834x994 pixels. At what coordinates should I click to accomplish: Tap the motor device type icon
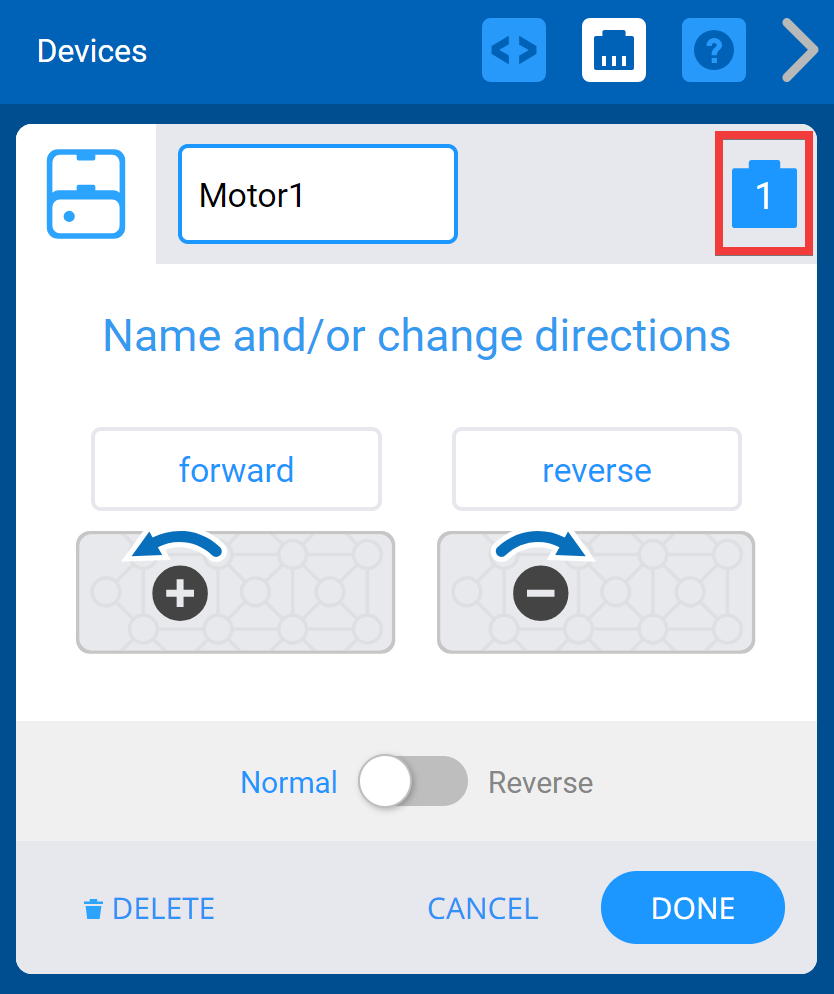tap(86, 194)
